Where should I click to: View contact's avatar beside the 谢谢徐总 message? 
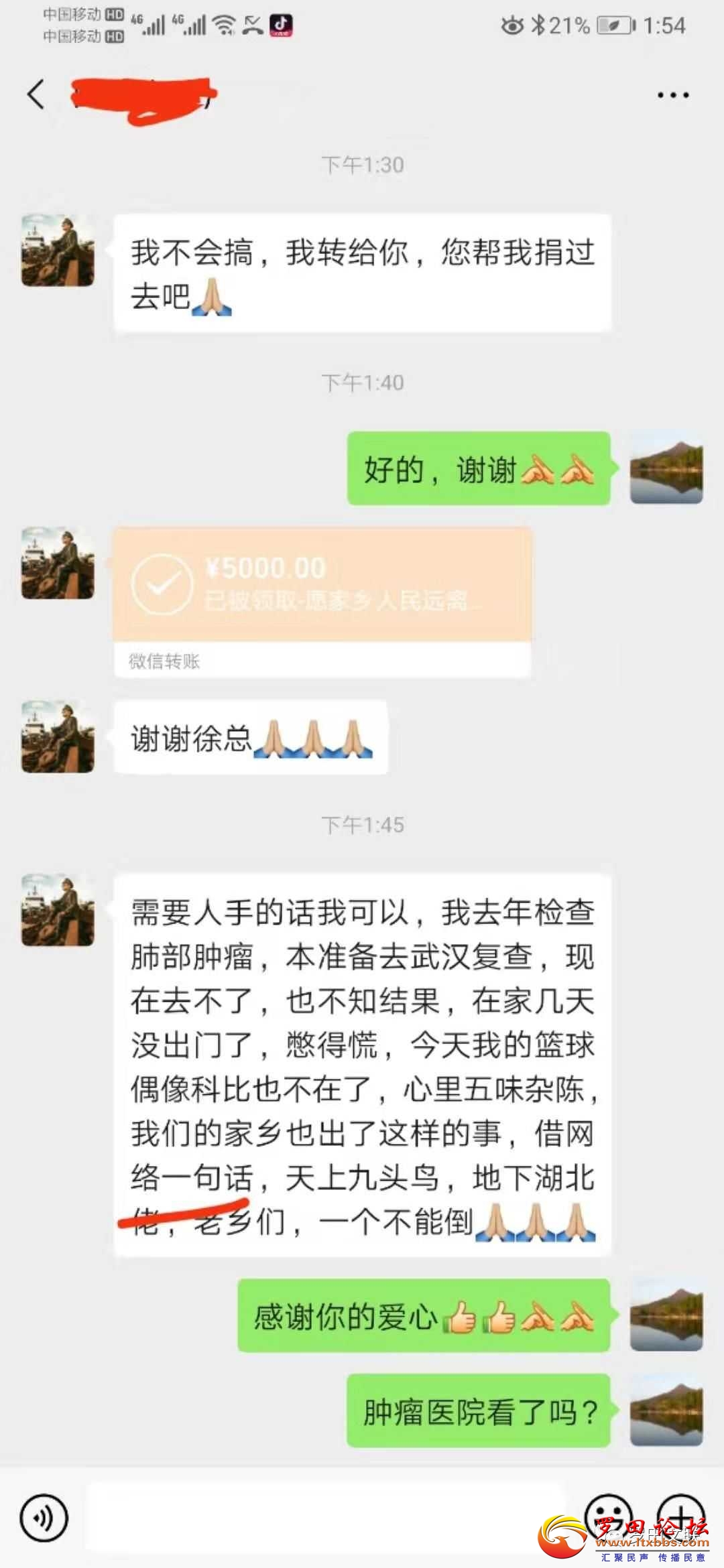[x=58, y=736]
